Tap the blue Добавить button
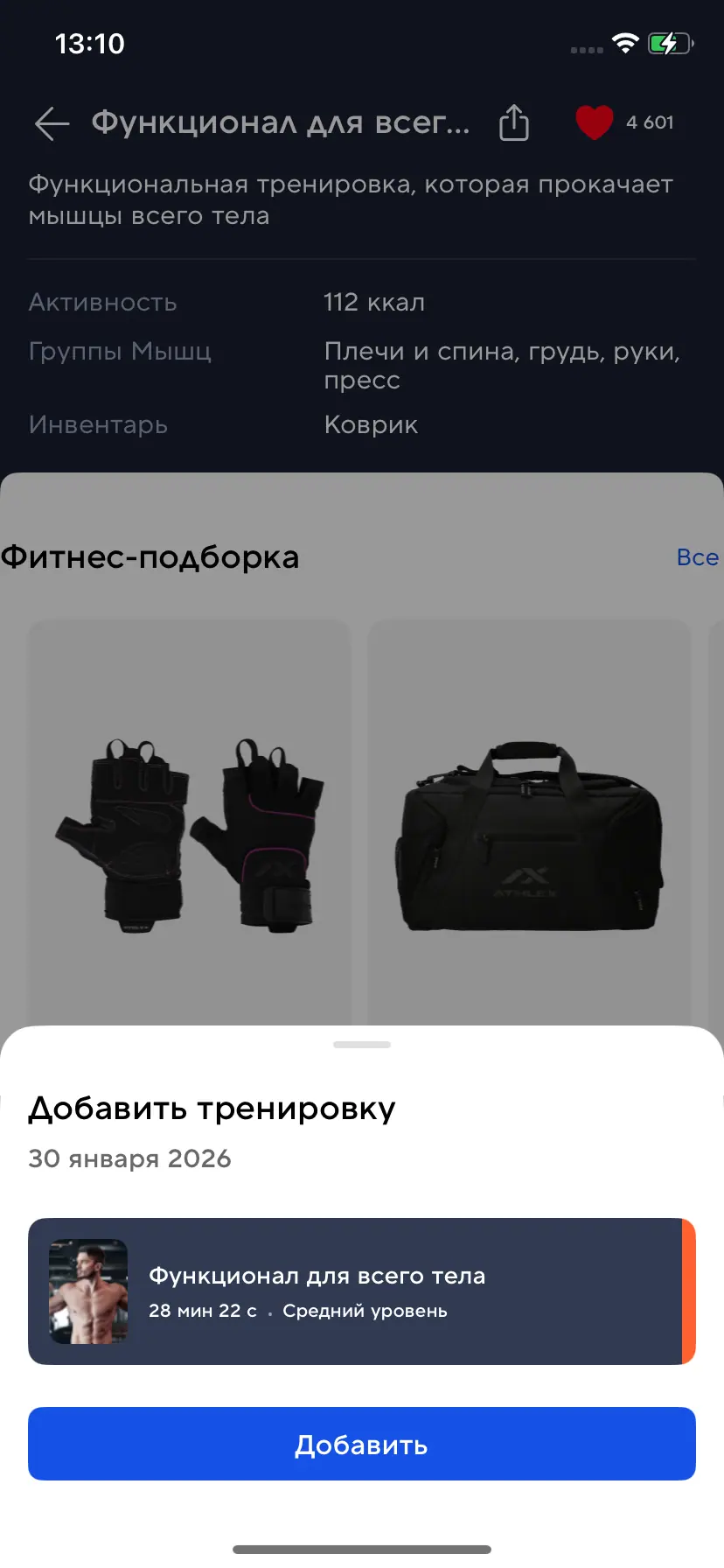Screen dimensions: 724x1568 (361, 1444)
